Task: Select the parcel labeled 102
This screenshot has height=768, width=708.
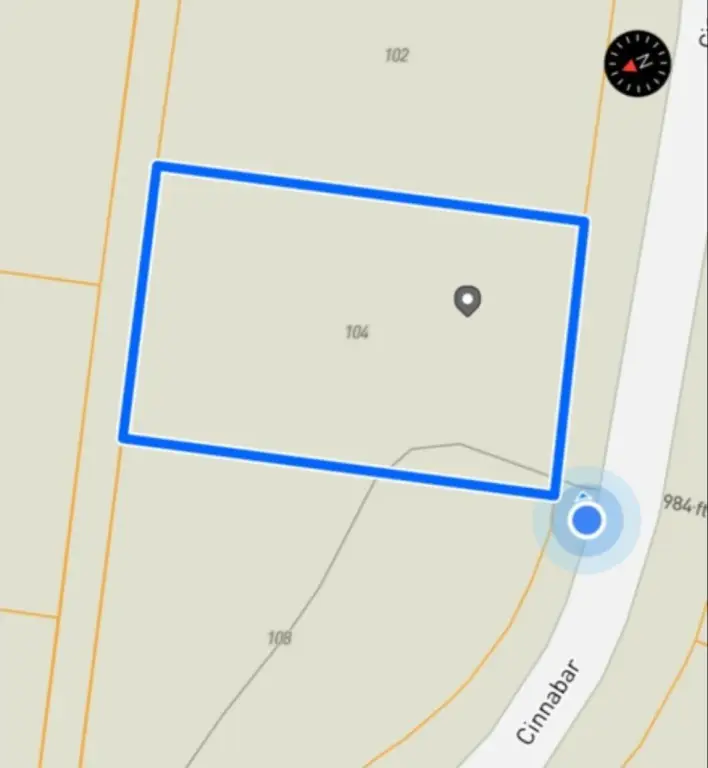Action: (x=397, y=56)
